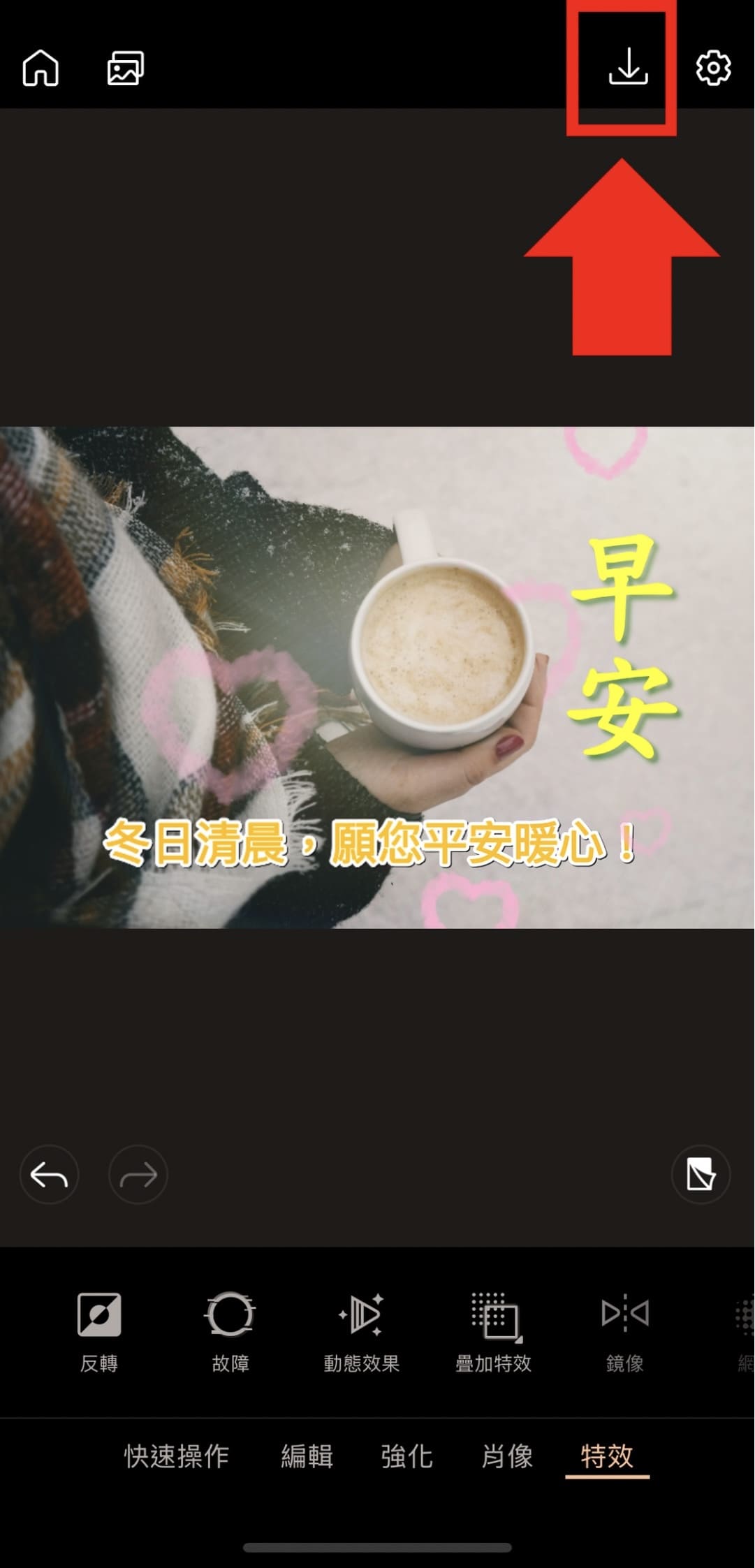Select the 疊加特效 overlay effects tool
Image resolution: width=755 pixels, height=1568 pixels.
492,1327
